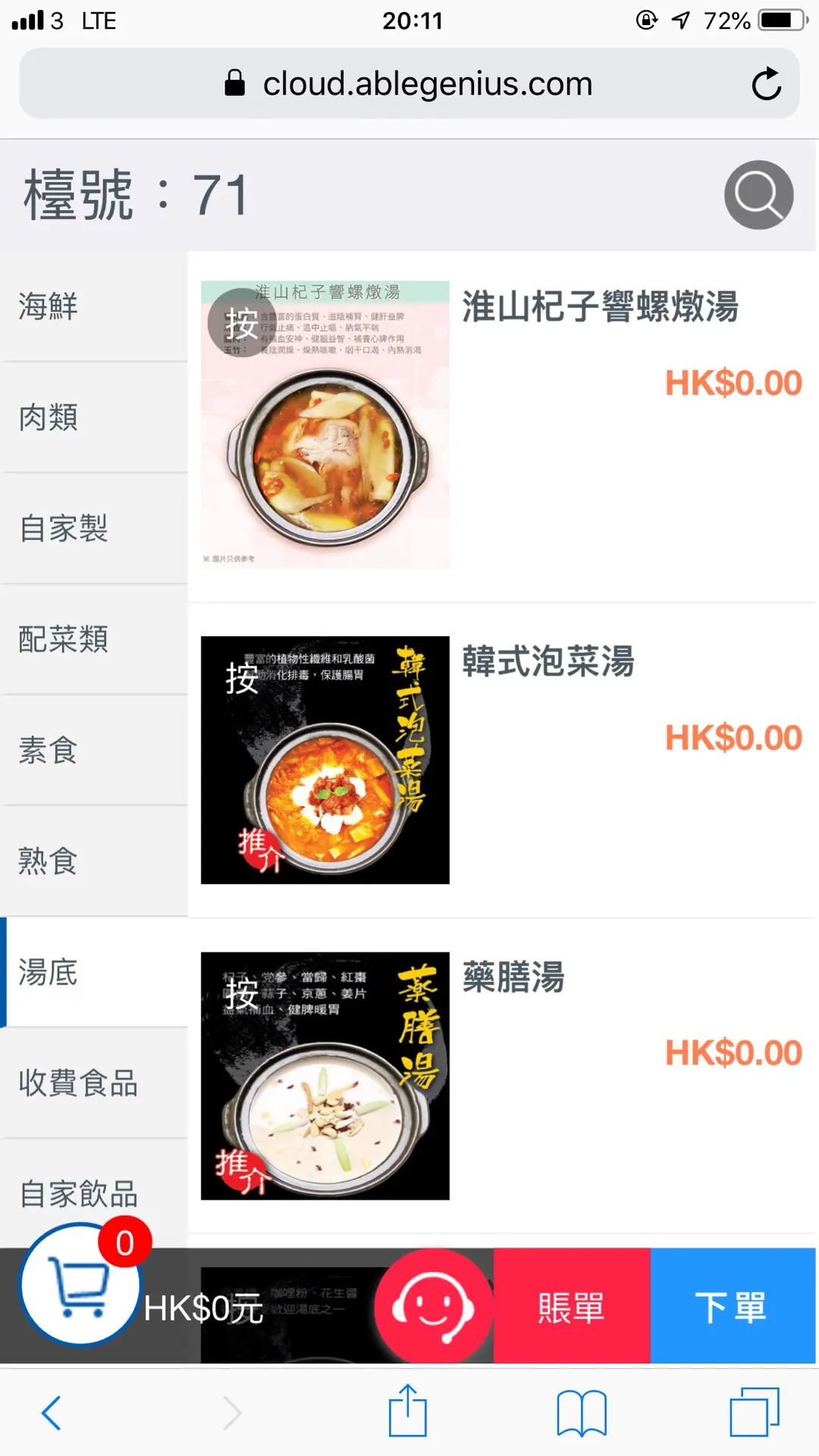Reload the page in Safari
Viewport: 819px width, 1456px height.
[766, 83]
